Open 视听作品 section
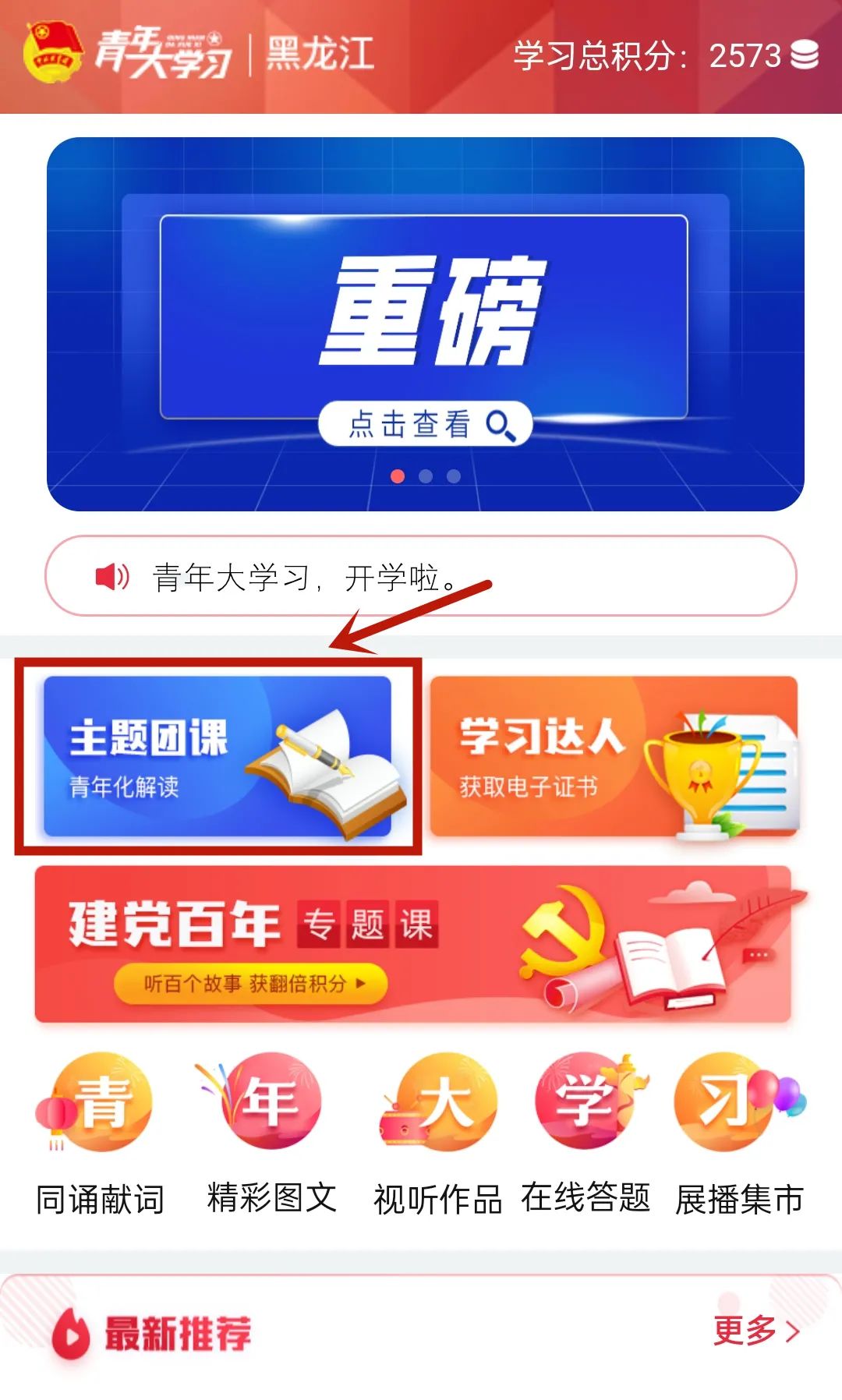The width and height of the screenshot is (842, 1400). (437, 1132)
